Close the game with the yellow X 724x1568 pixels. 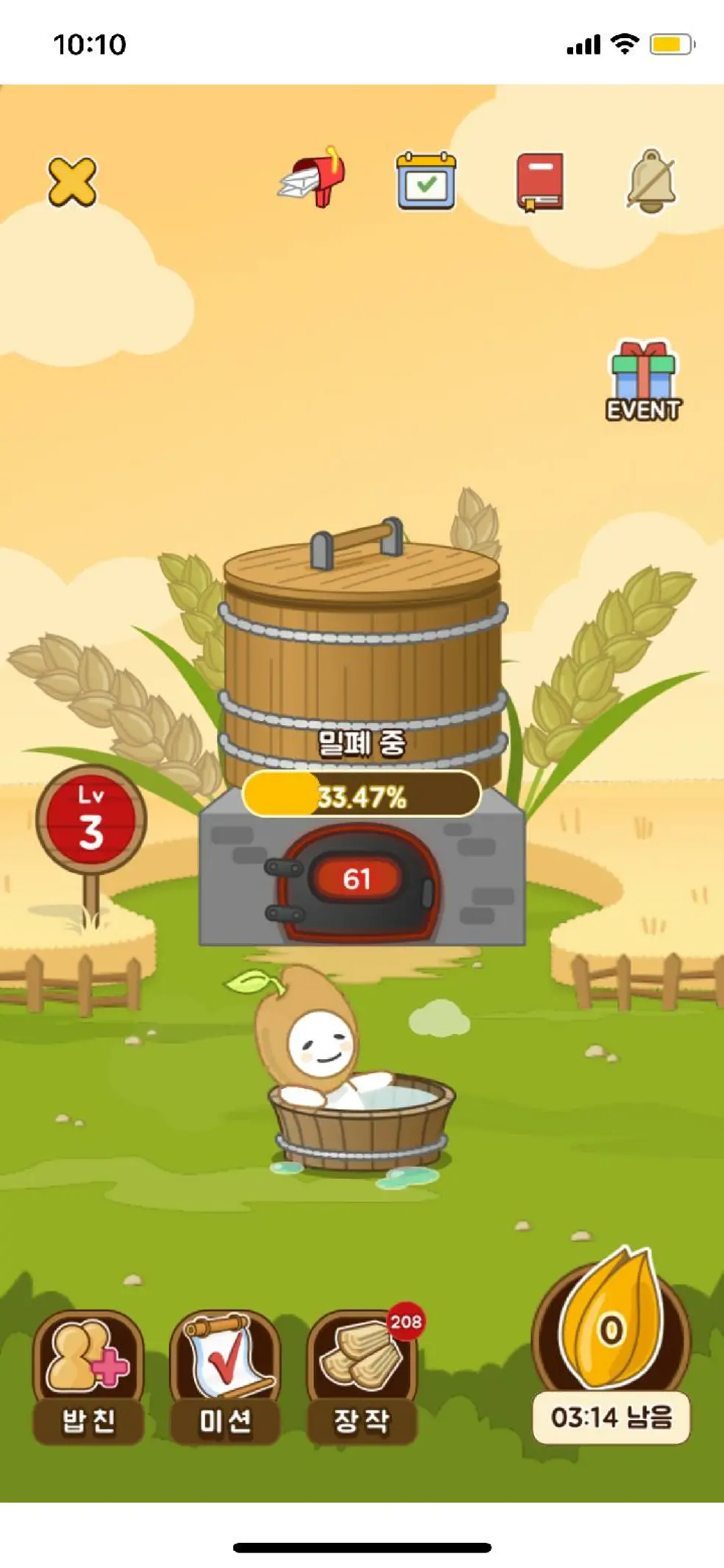pyautogui.click(x=72, y=181)
